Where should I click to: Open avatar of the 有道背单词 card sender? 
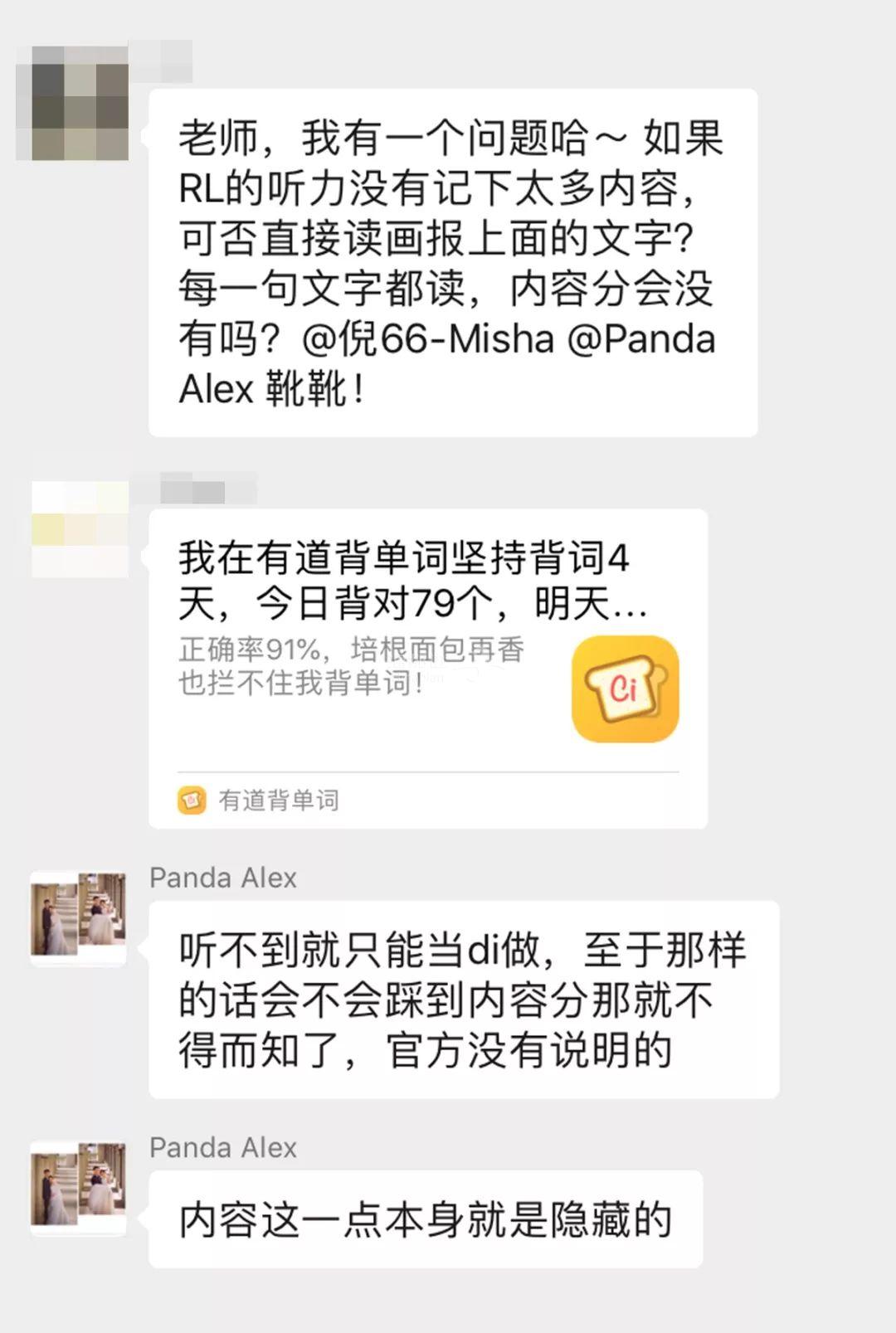pyautogui.click(x=80, y=529)
